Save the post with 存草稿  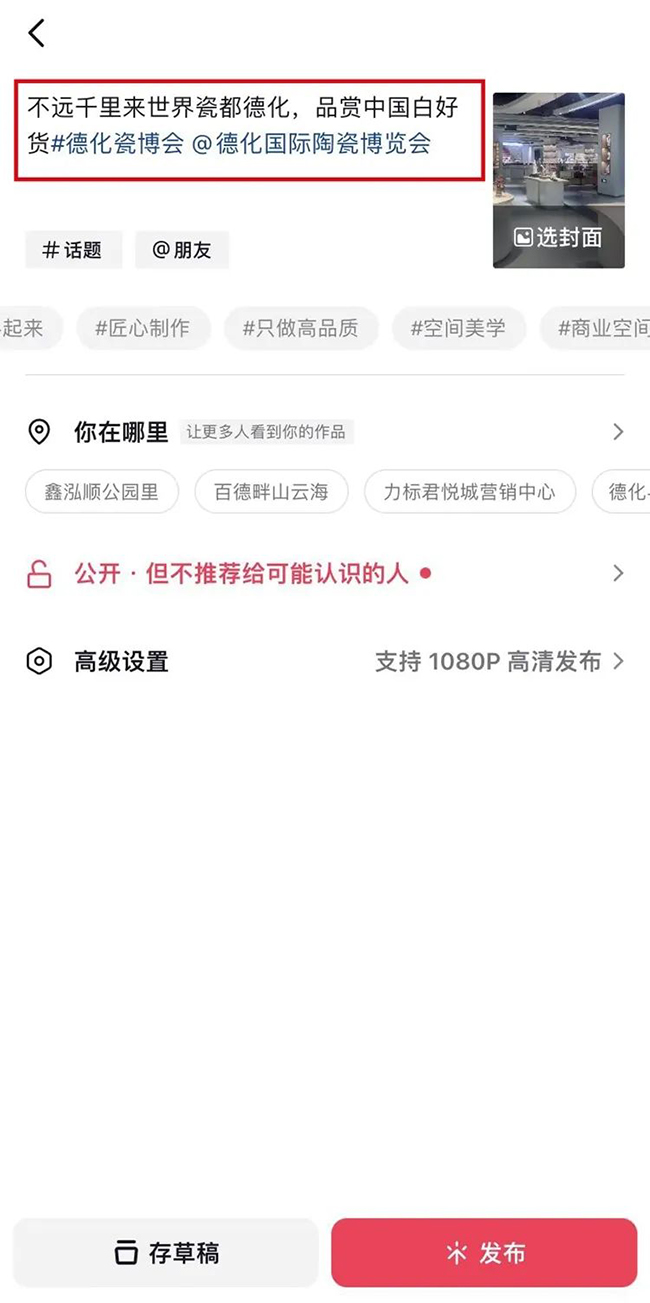166,1252
